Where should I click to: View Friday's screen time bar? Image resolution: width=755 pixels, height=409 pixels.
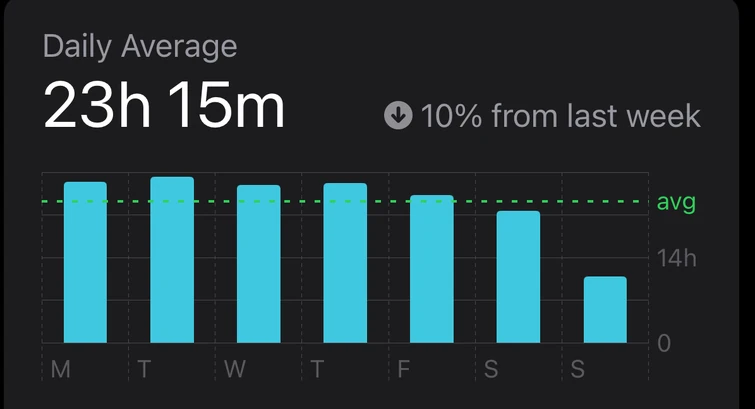(432, 269)
